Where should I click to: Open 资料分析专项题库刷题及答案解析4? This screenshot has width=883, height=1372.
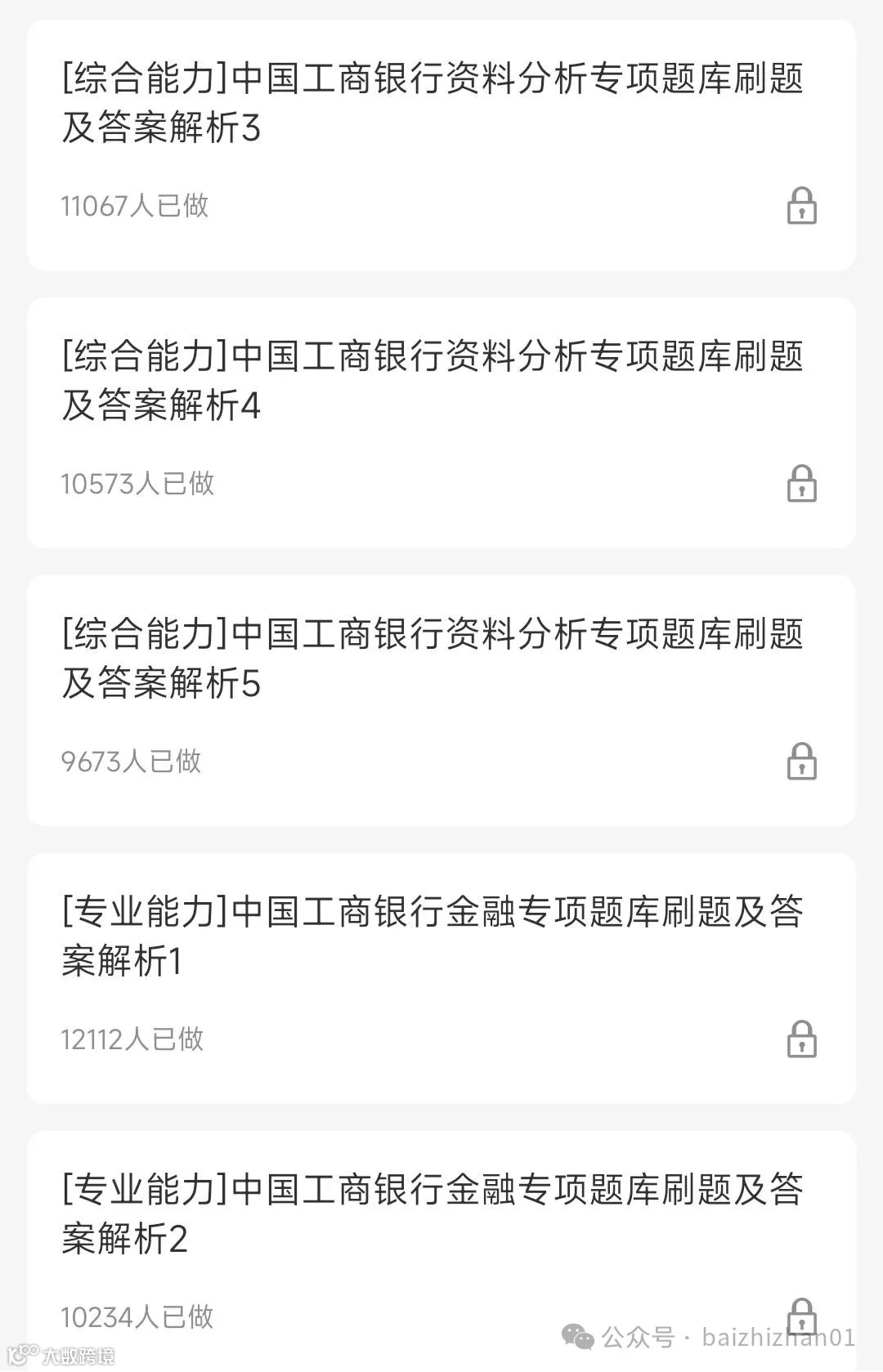433,379
